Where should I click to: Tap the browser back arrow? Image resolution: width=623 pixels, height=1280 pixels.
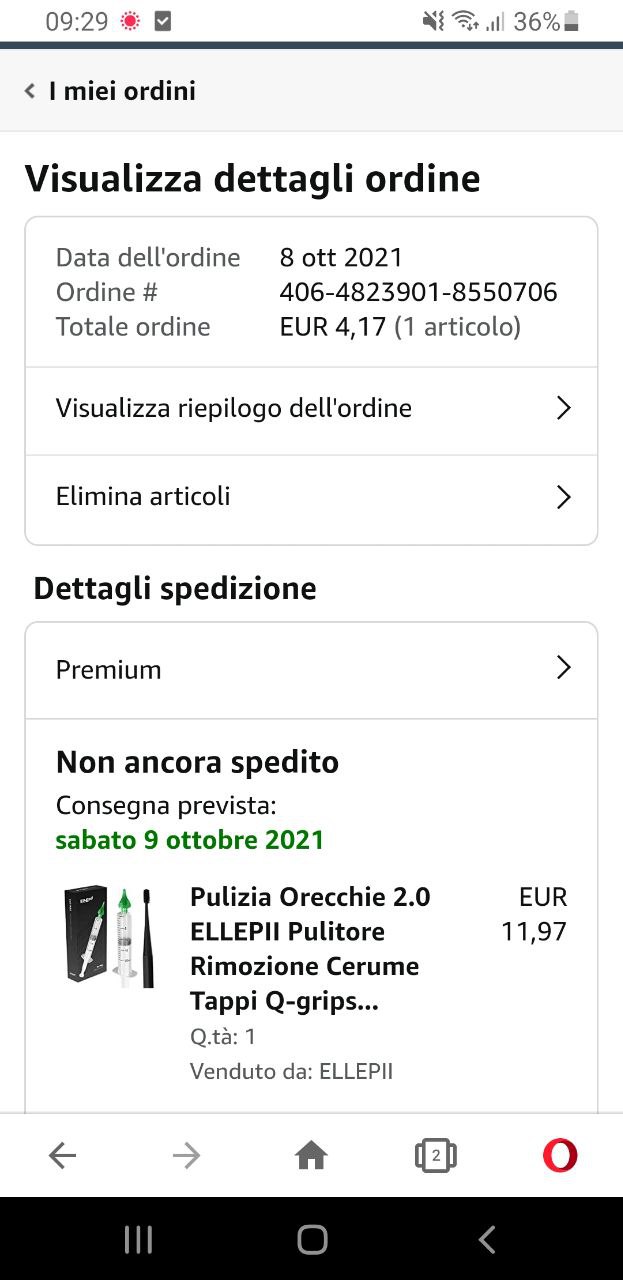click(62, 1156)
